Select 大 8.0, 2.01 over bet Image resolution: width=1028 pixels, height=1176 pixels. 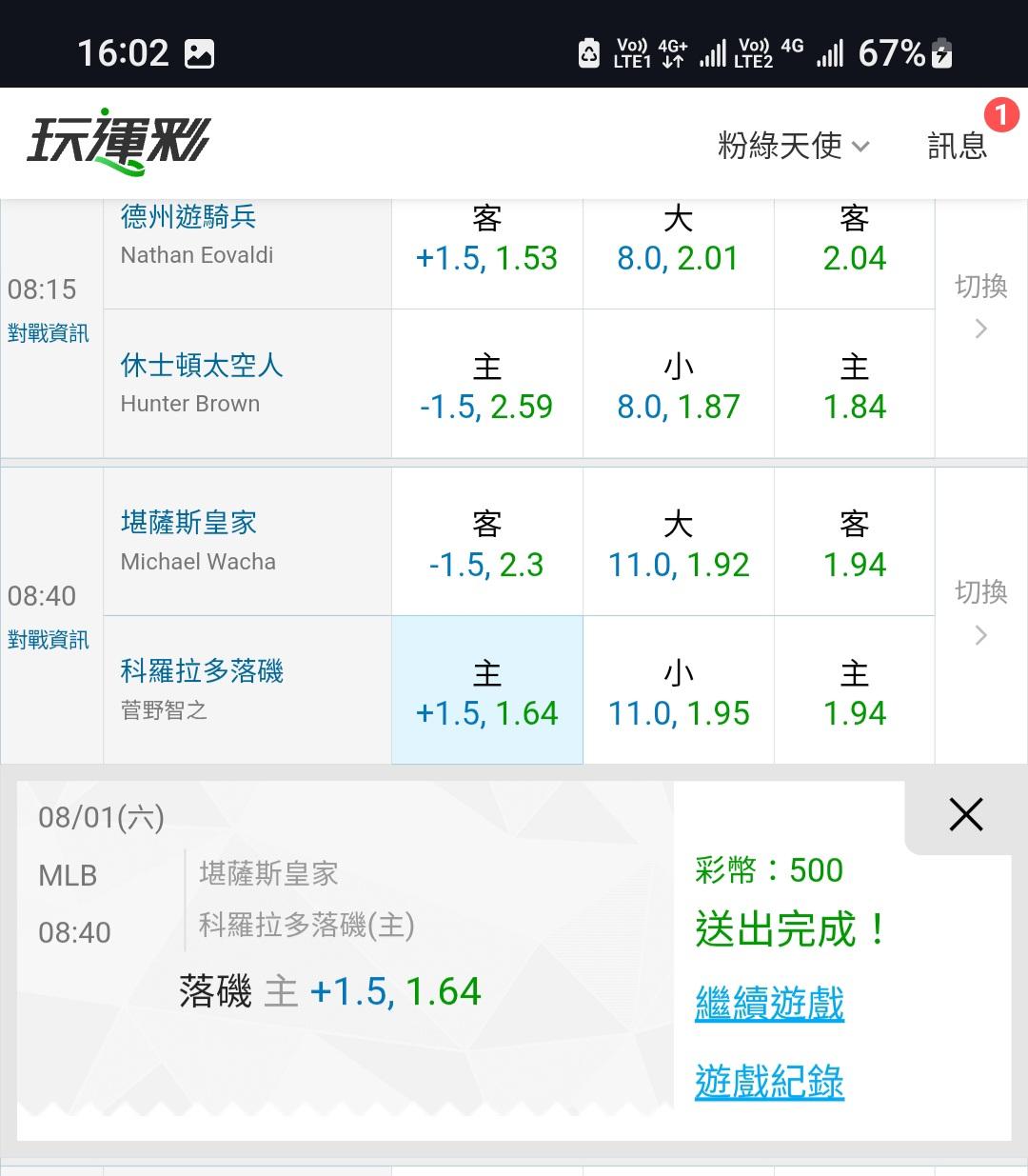click(x=678, y=239)
